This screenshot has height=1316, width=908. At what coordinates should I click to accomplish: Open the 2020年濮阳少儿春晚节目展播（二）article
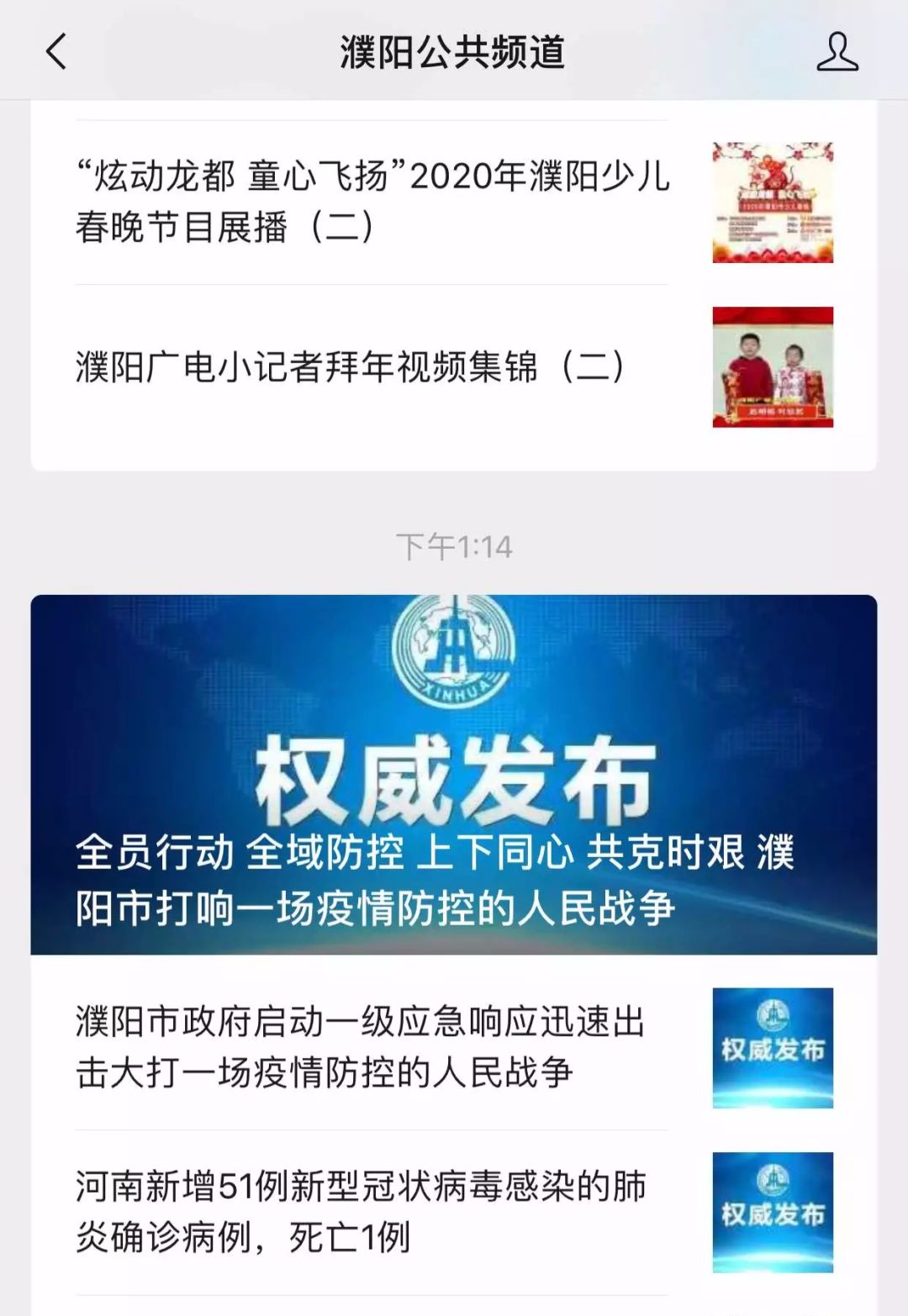click(372, 202)
